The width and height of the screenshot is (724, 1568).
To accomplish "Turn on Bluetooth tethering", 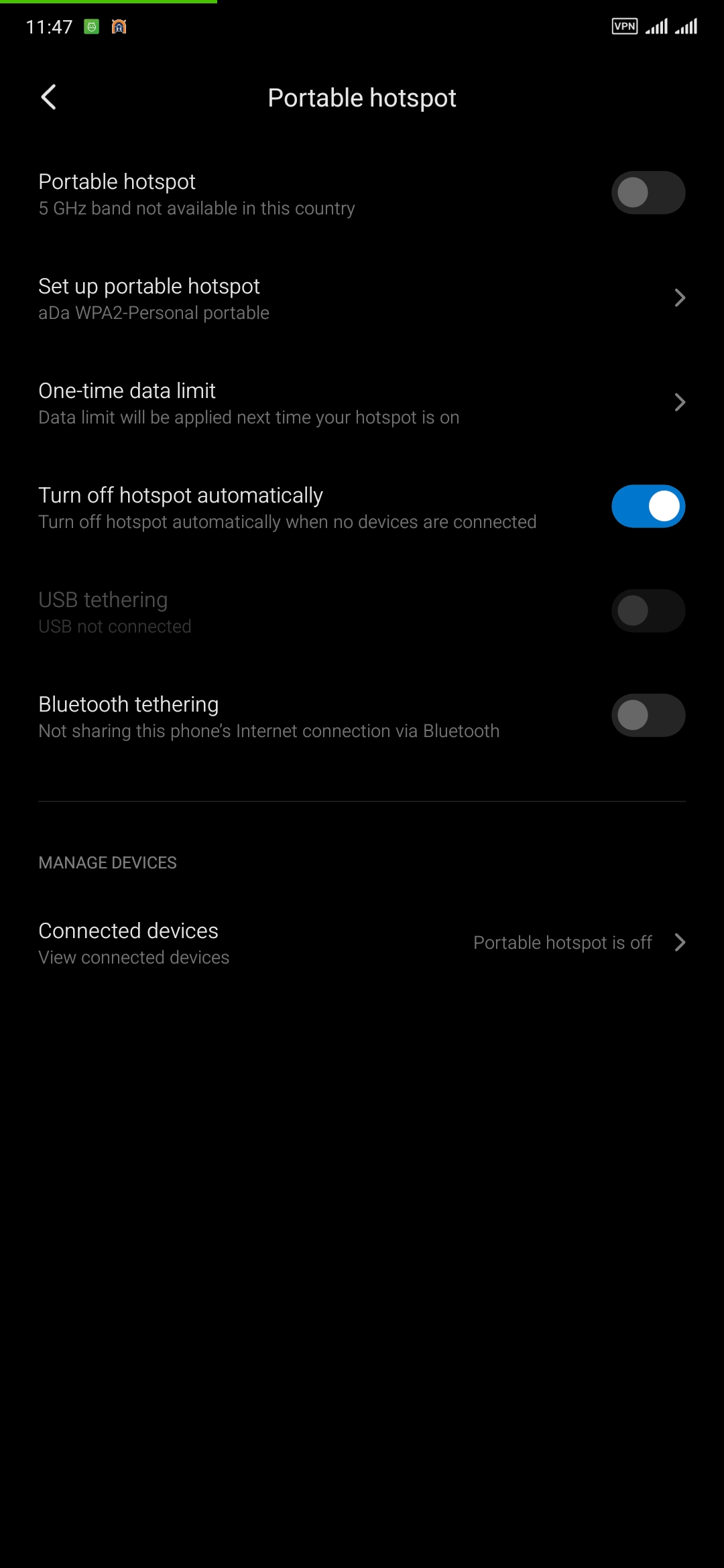I will click(648, 716).
